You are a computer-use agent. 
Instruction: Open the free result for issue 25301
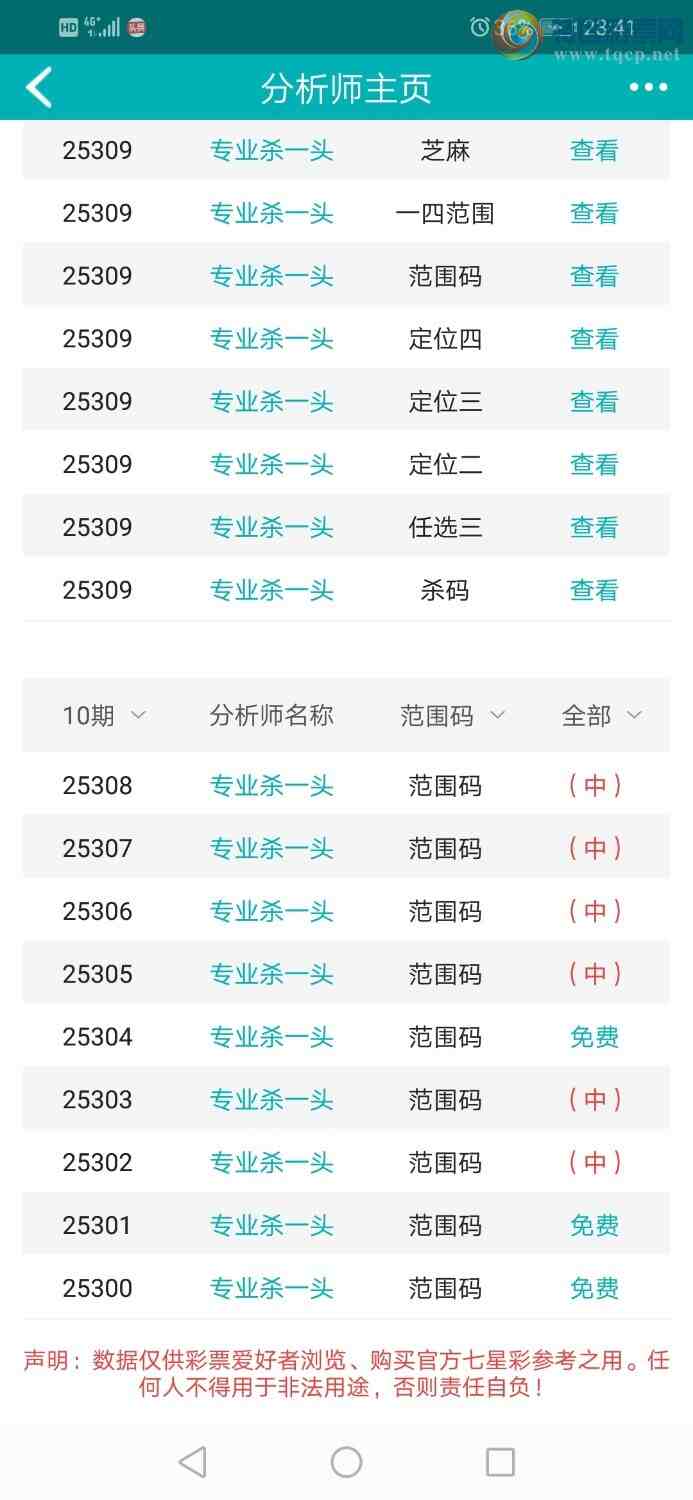tap(594, 1226)
